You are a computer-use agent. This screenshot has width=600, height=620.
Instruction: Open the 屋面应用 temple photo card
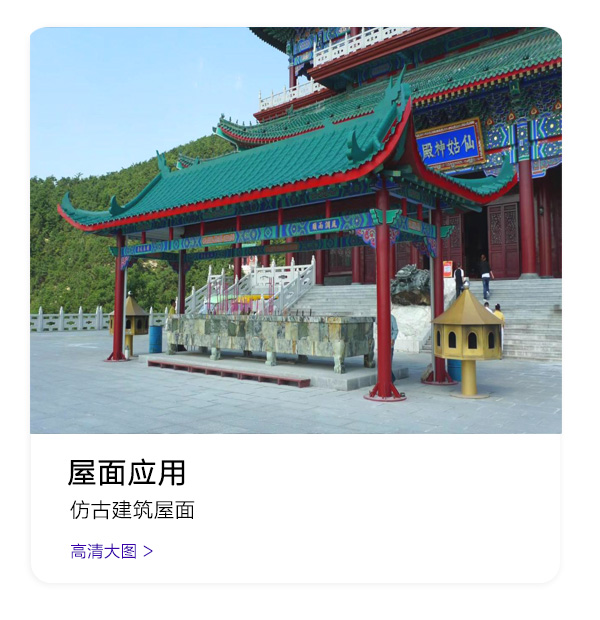[296, 231]
